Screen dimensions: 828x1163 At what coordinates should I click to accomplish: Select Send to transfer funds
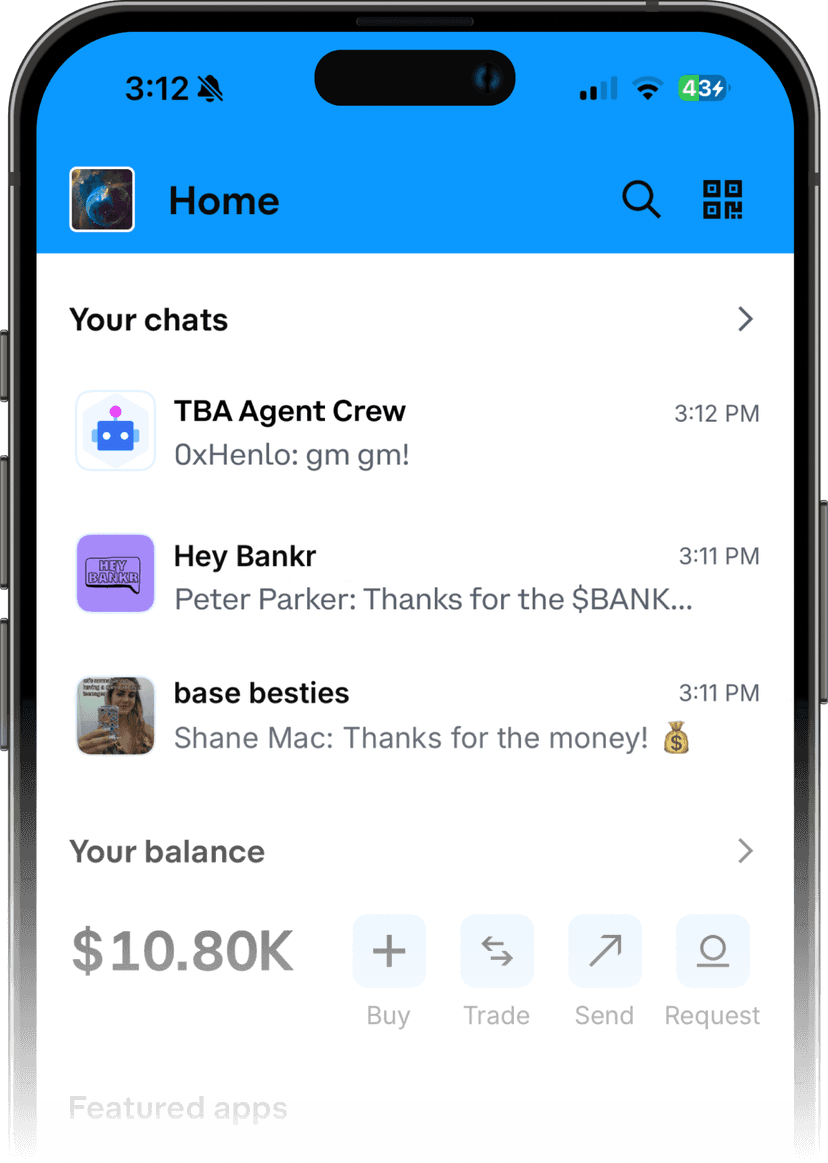tap(605, 952)
